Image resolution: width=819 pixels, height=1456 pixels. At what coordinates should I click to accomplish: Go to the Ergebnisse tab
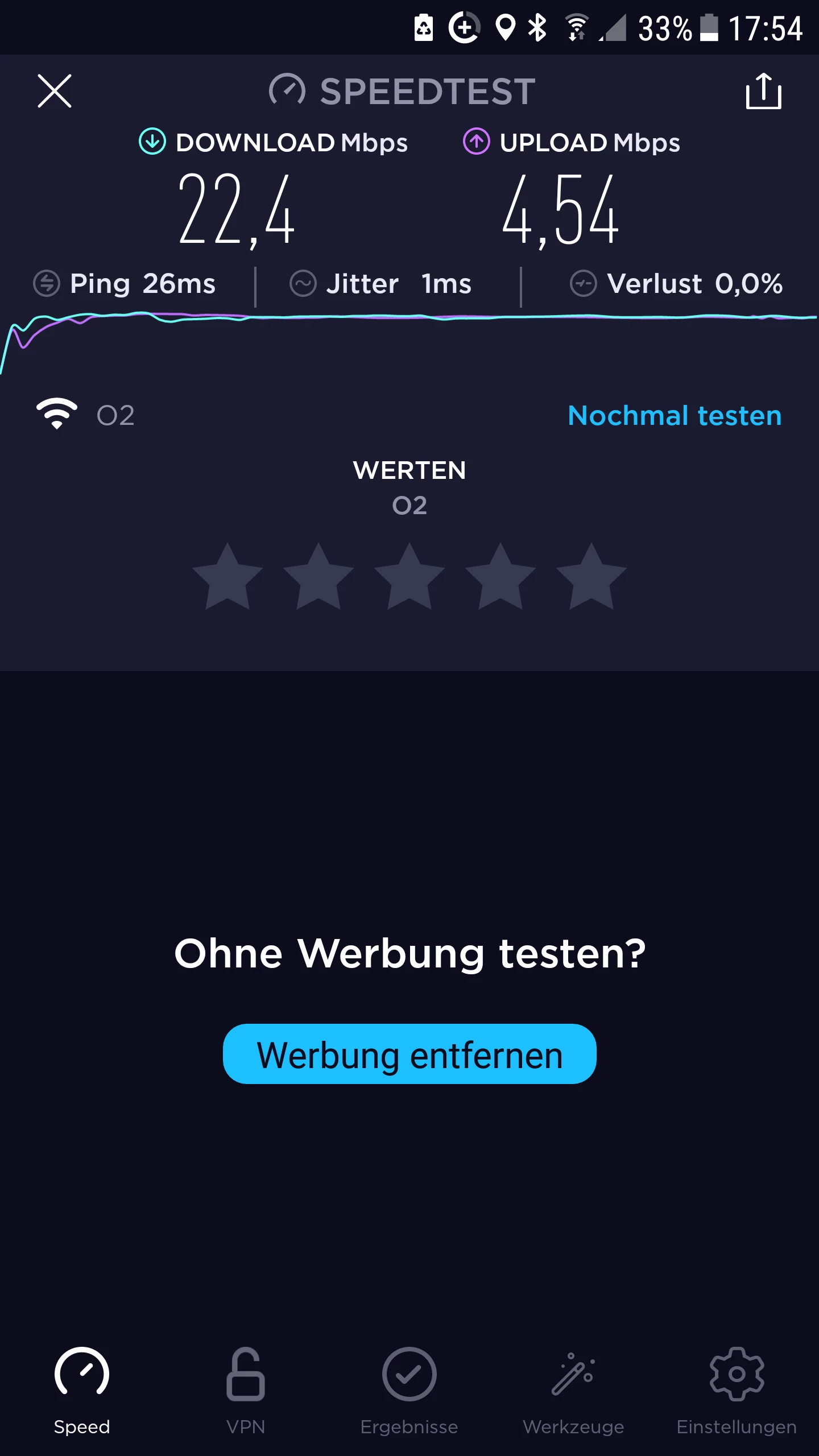click(409, 1388)
